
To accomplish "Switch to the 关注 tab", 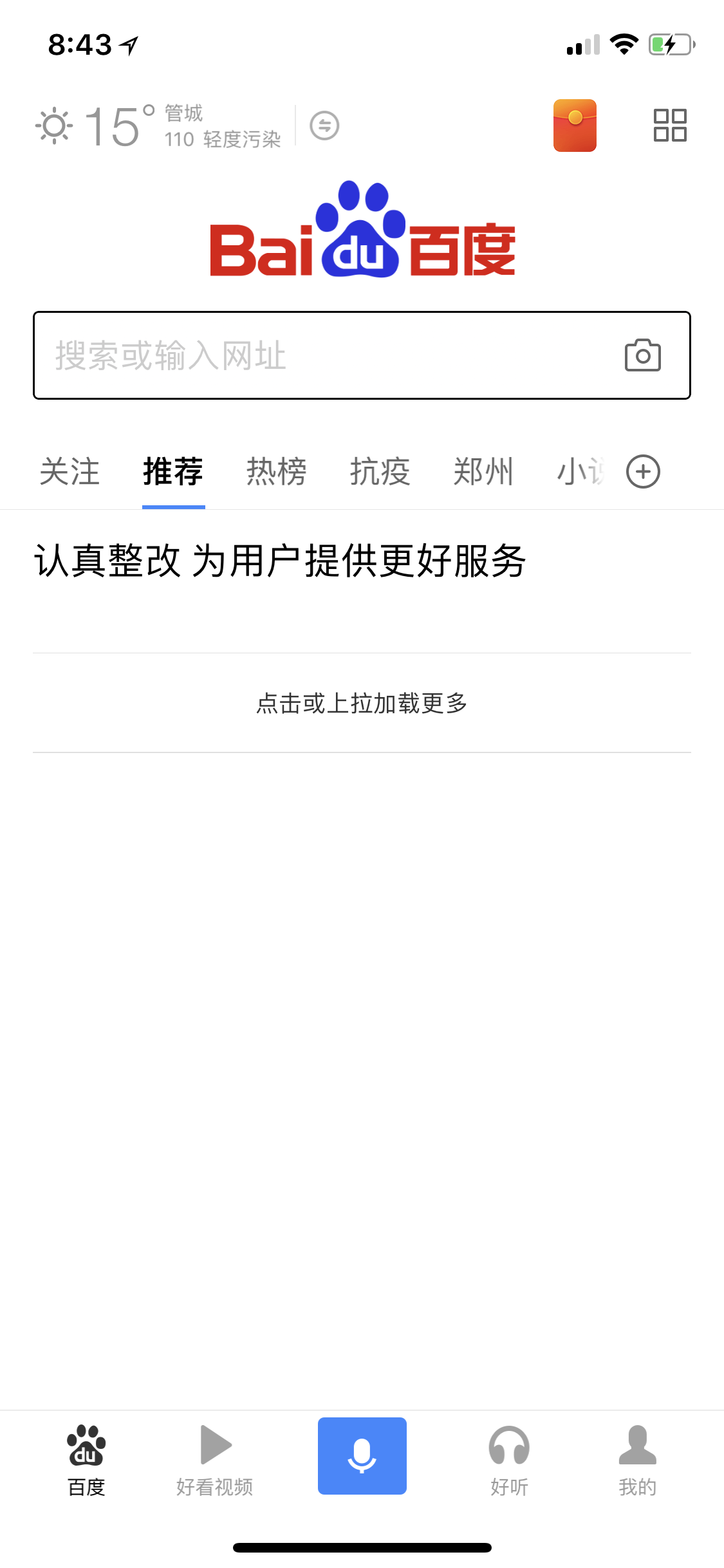I will 70,472.
